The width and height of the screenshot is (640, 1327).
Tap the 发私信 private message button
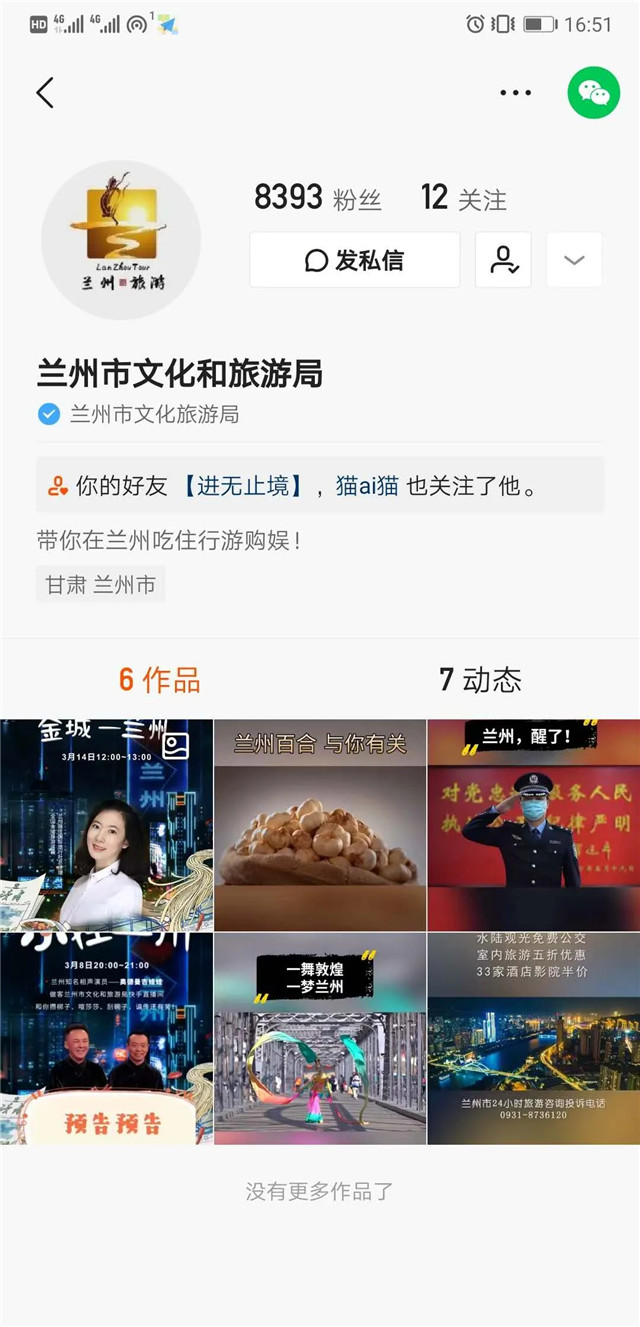point(354,260)
